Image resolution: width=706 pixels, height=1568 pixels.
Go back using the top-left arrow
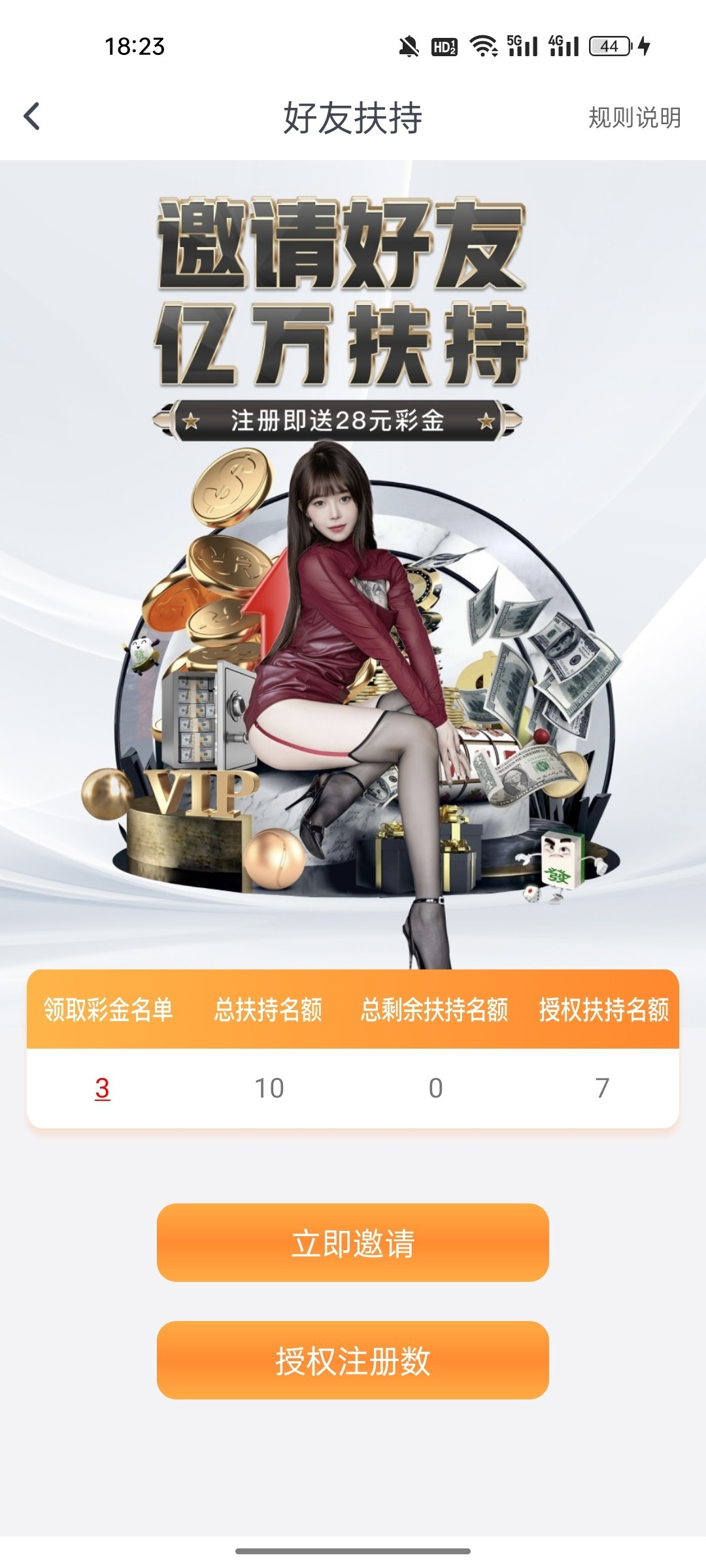point(31,117)
